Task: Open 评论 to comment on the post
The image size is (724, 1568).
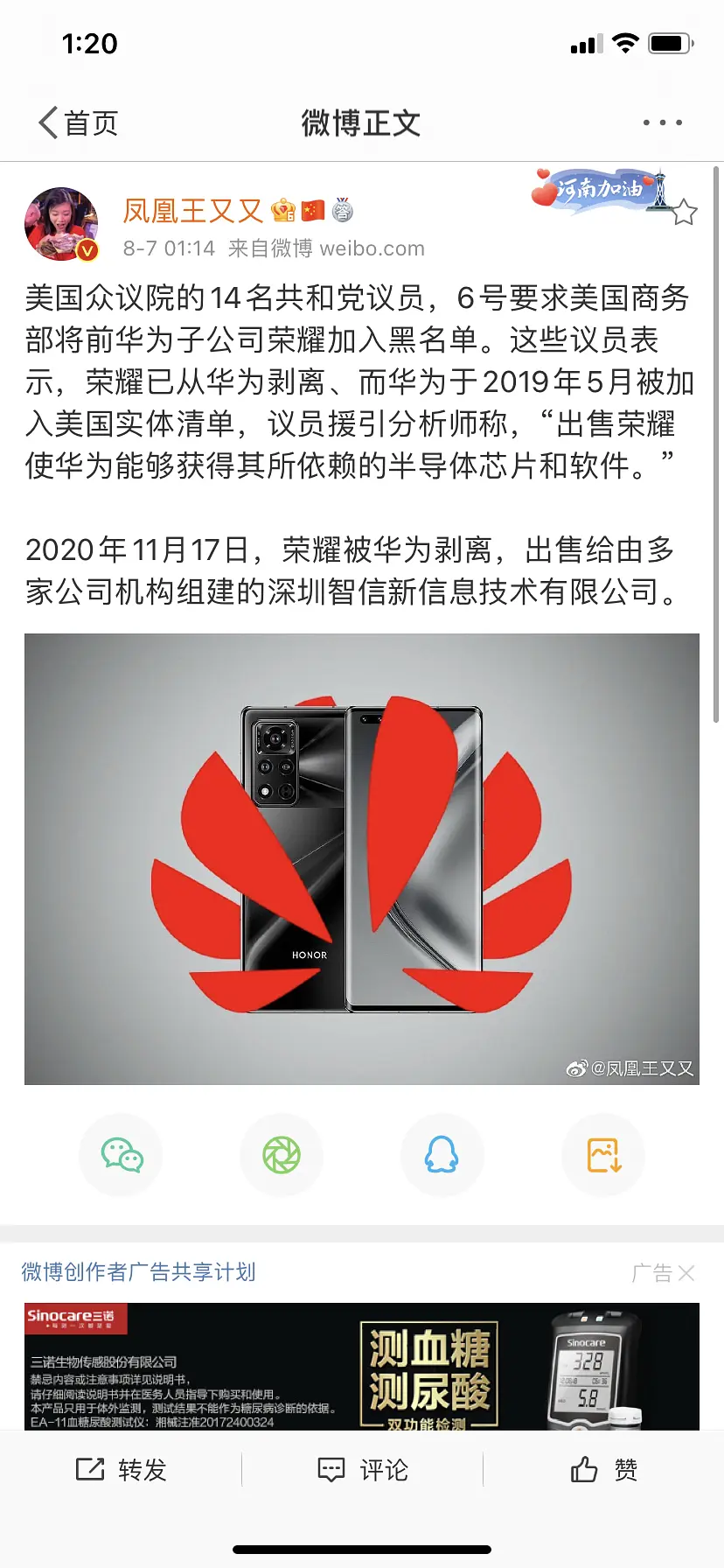Action: tap(362, 1469)
